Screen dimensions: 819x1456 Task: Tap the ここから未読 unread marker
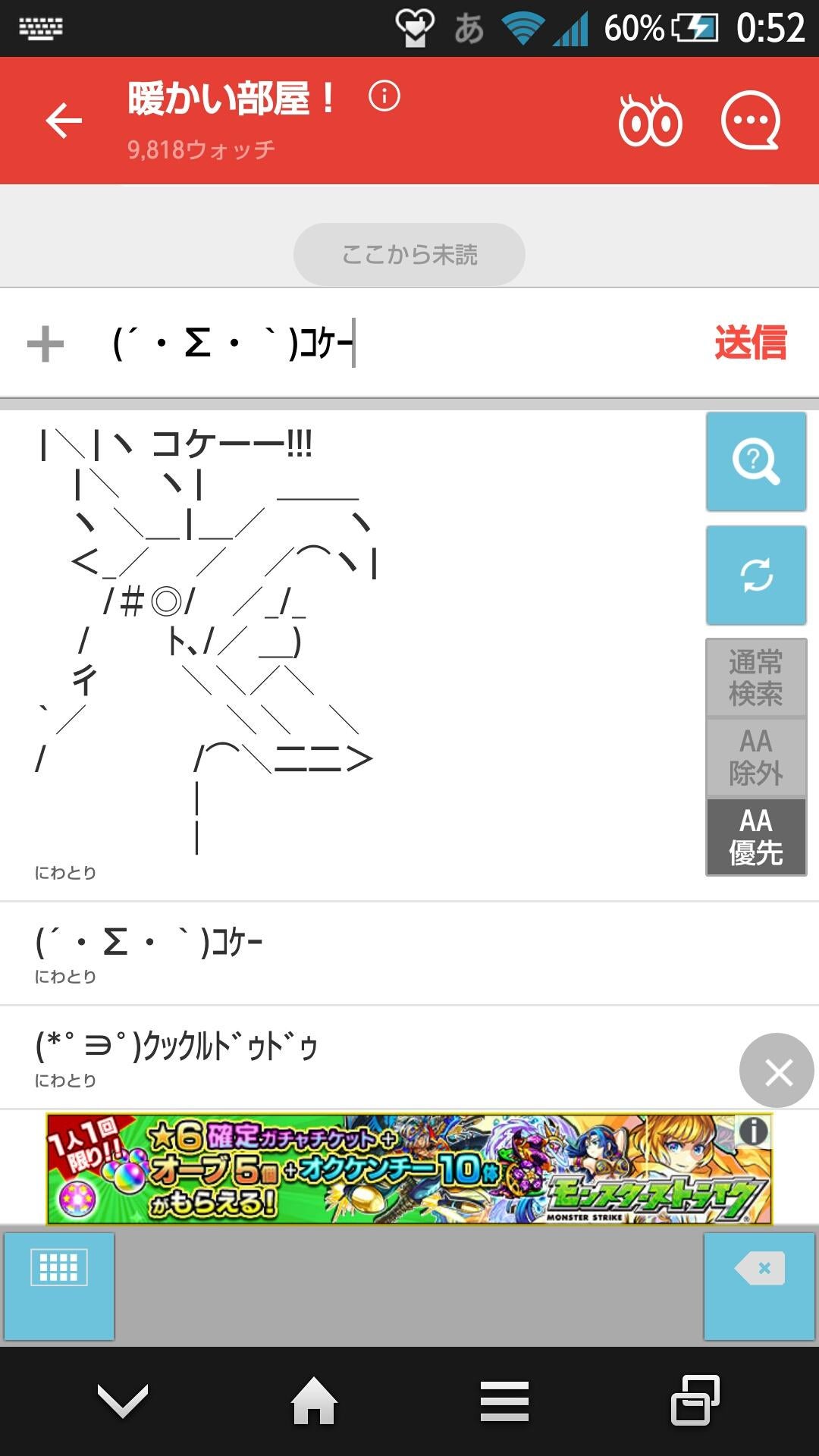(409, 254)
